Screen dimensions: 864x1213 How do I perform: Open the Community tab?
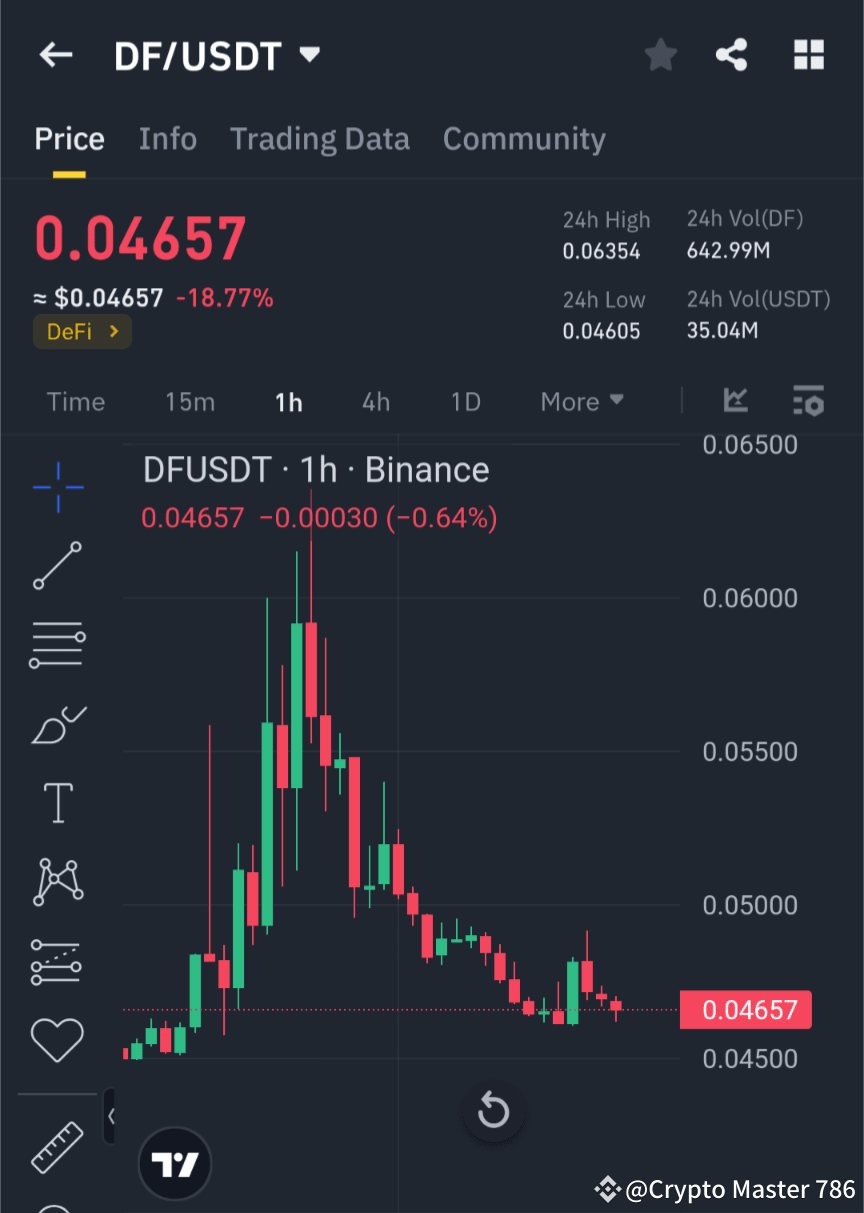524,138
